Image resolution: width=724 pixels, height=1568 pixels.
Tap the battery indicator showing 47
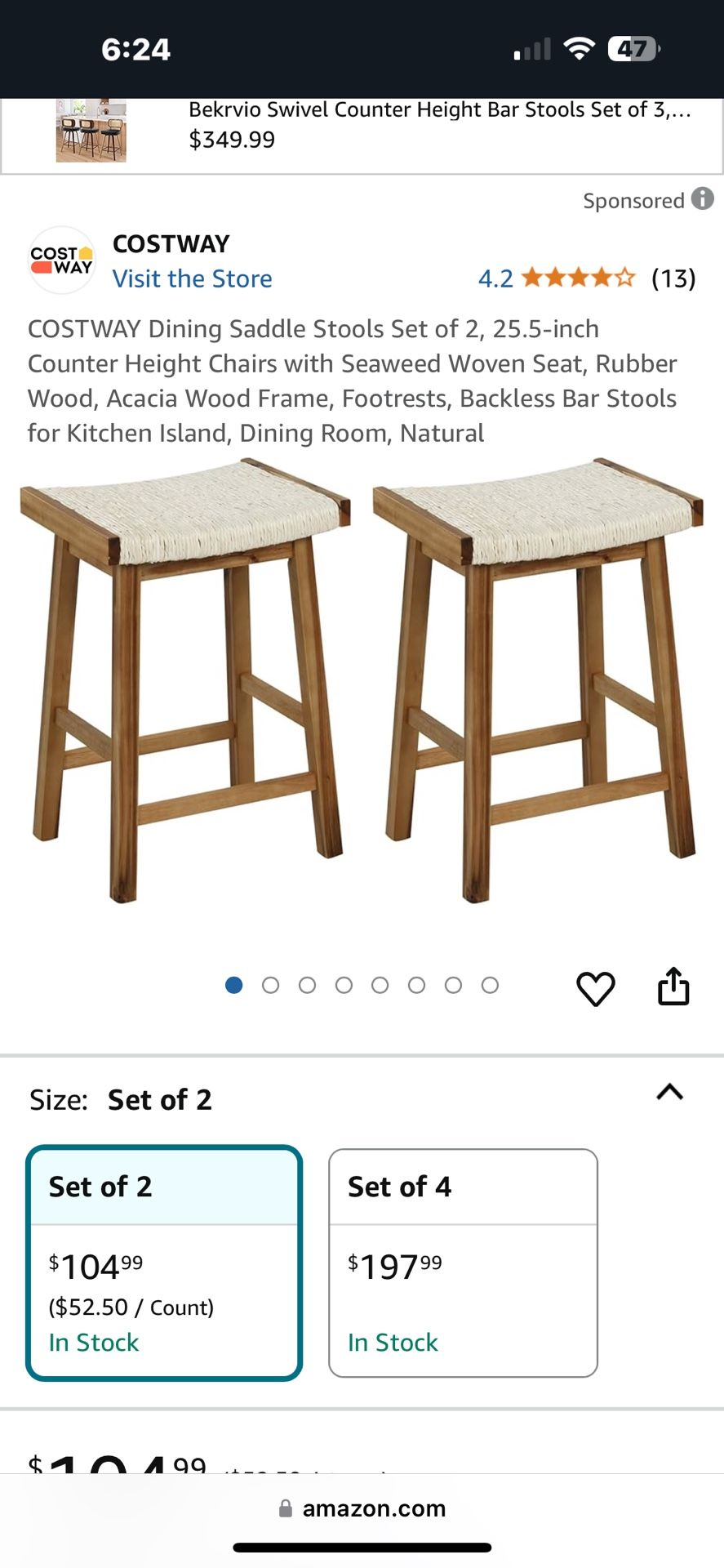point(633,49)
